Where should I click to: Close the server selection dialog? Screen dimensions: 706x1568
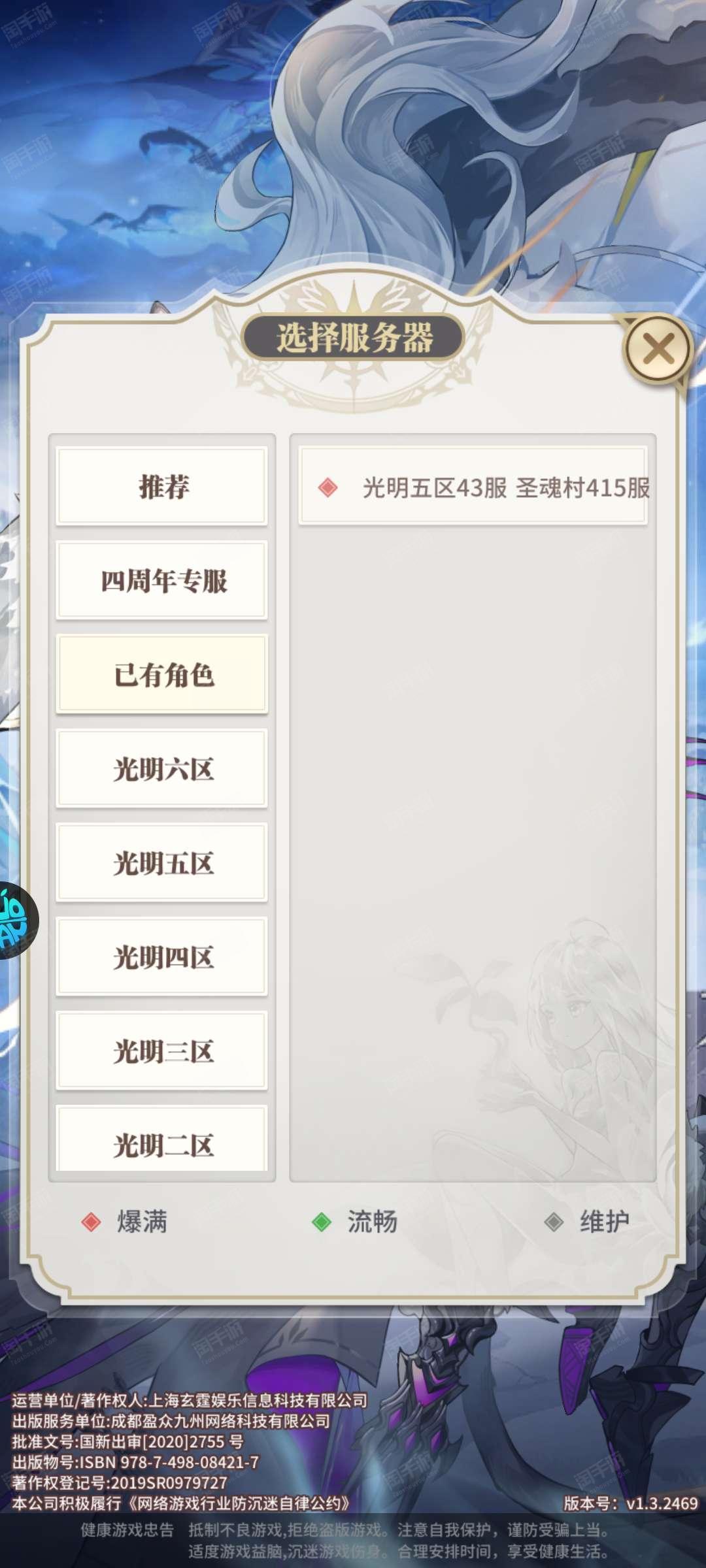(658, 348)
